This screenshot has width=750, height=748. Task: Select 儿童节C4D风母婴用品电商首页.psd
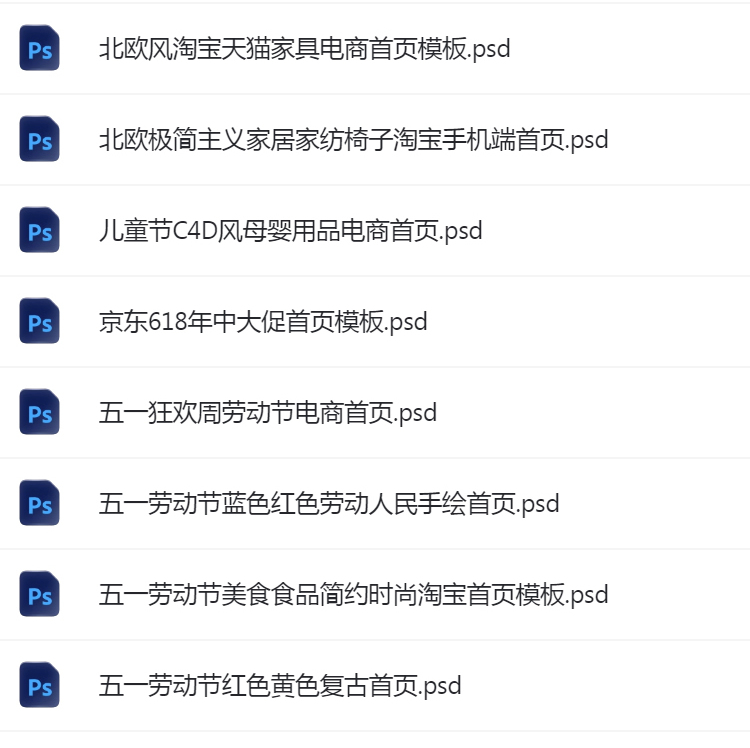tap(290, 231)
